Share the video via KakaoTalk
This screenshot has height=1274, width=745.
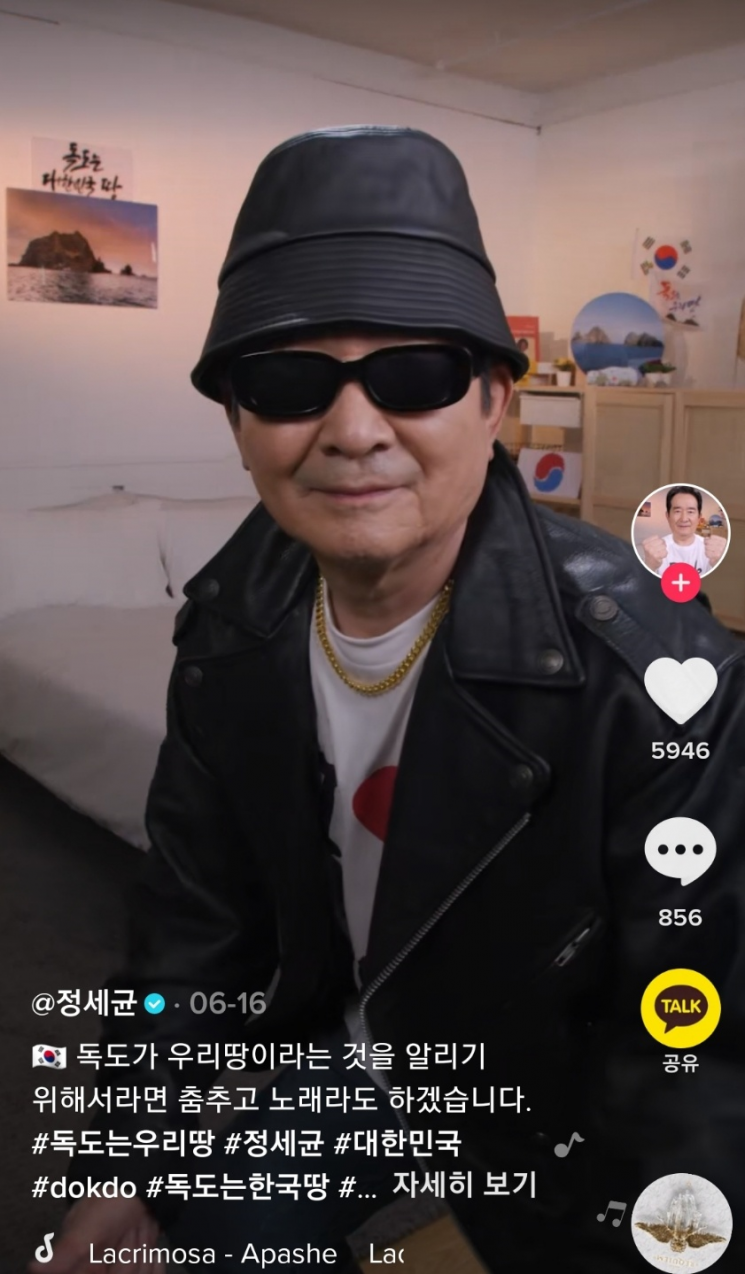point(681,1007)
